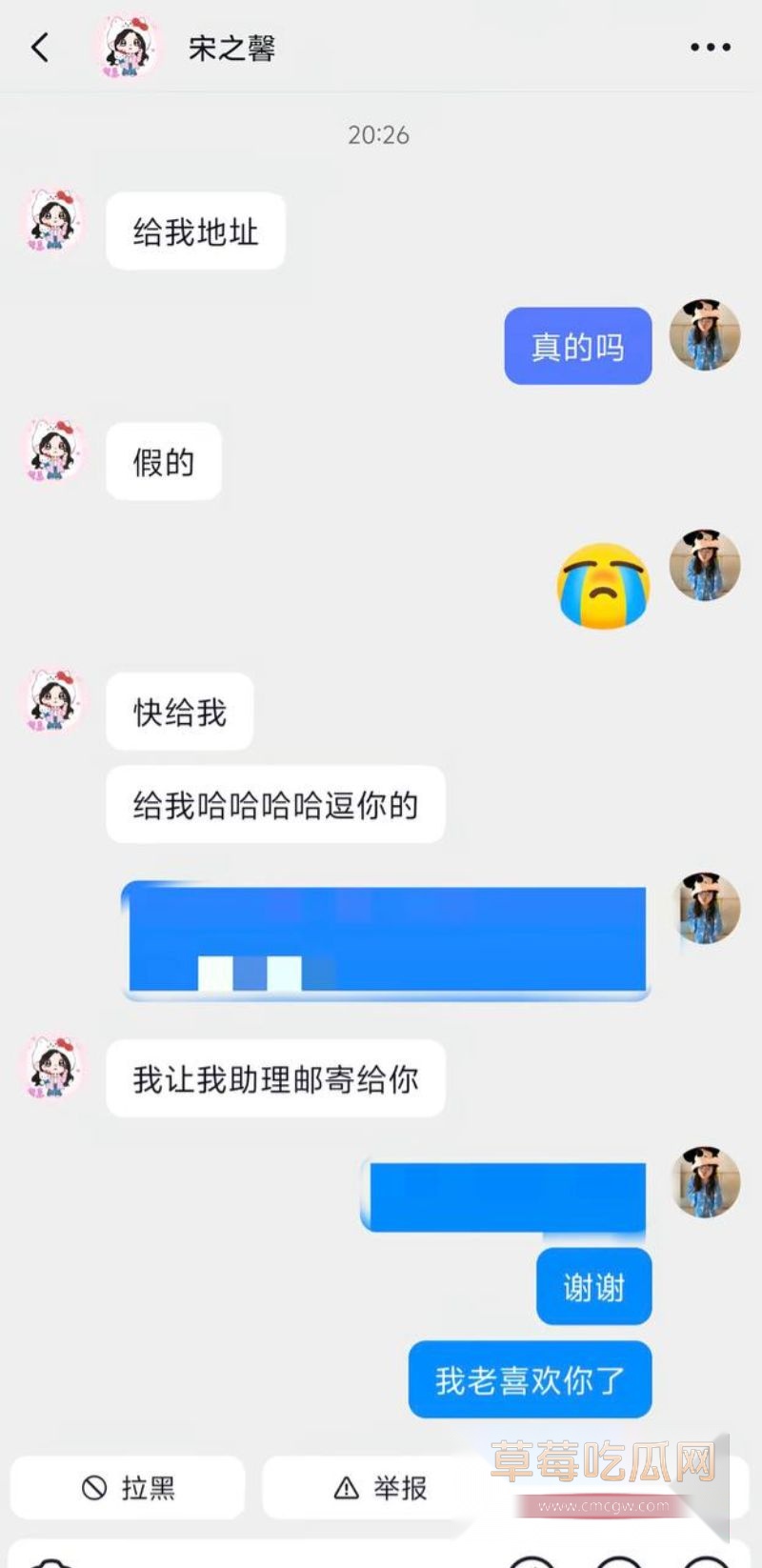Tap the warning triangle icon beside 举报
762x1568 pixels.
pos(343,1486)
